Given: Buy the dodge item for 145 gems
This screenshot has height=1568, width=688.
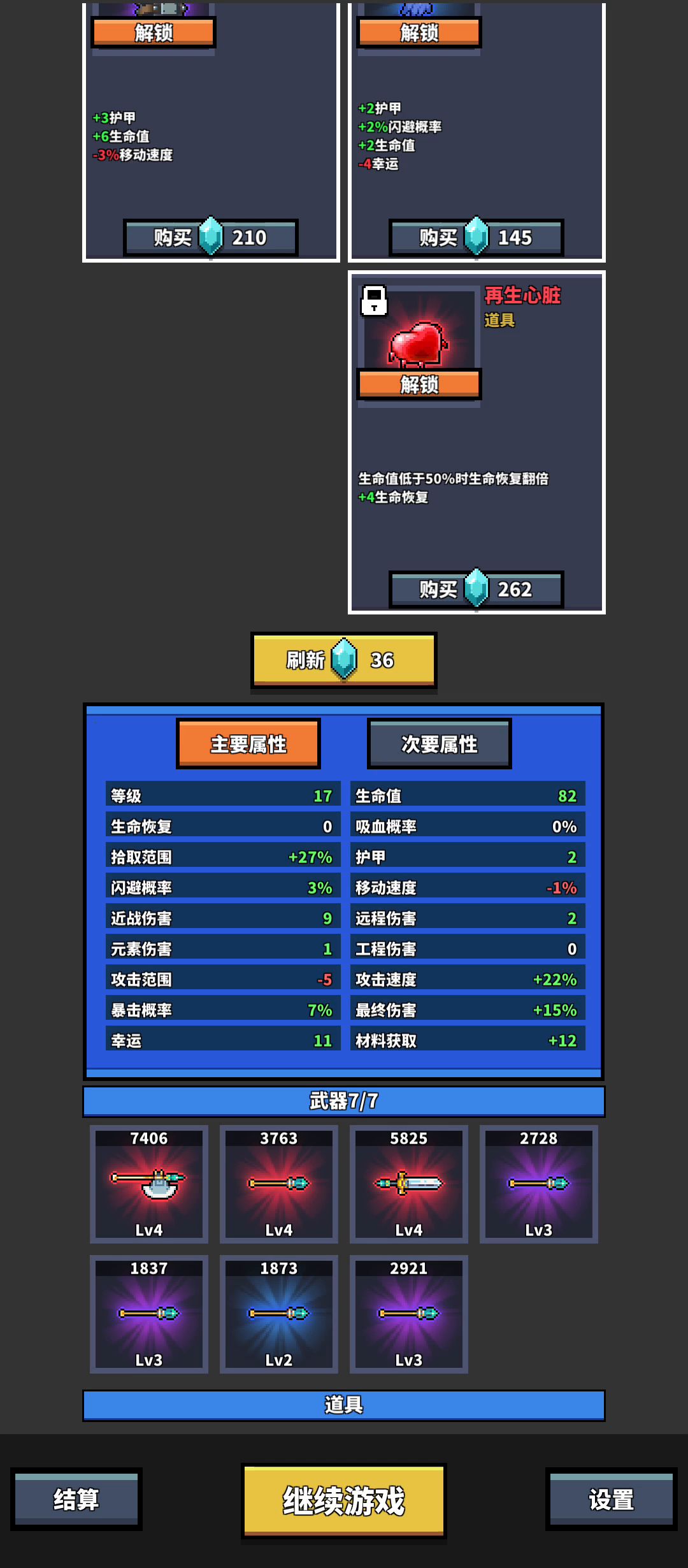Looking at the screenshot, I should (476, 238).
